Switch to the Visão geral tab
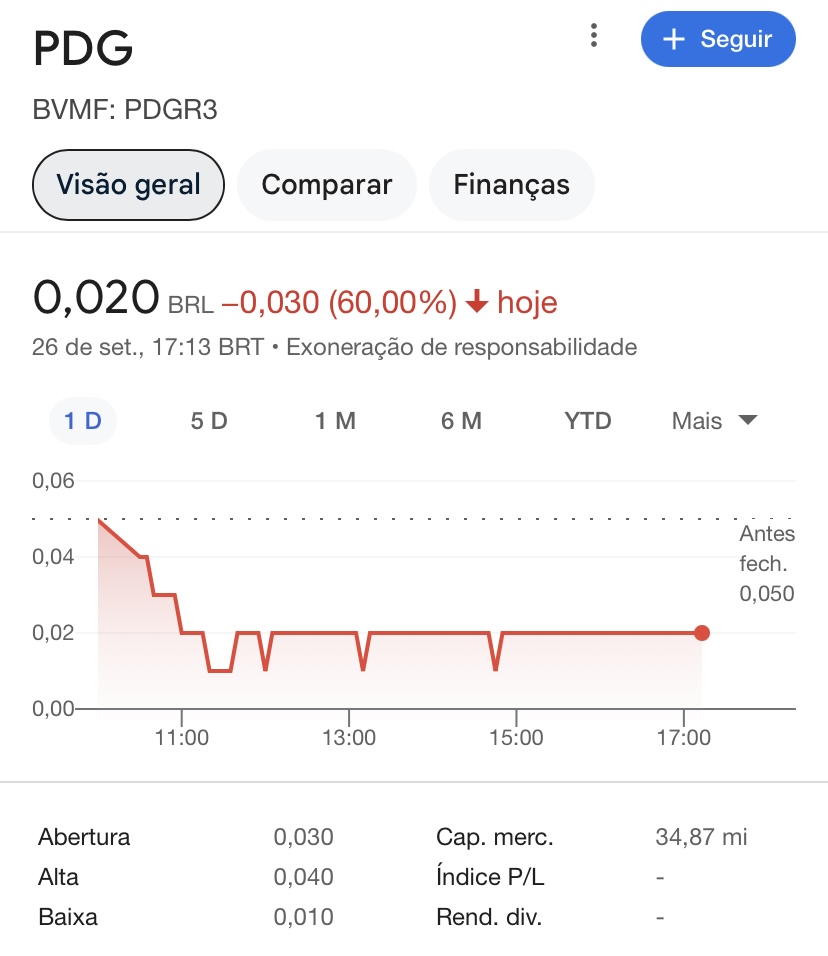This screenshot has height=956, width=828. [129, 184]
